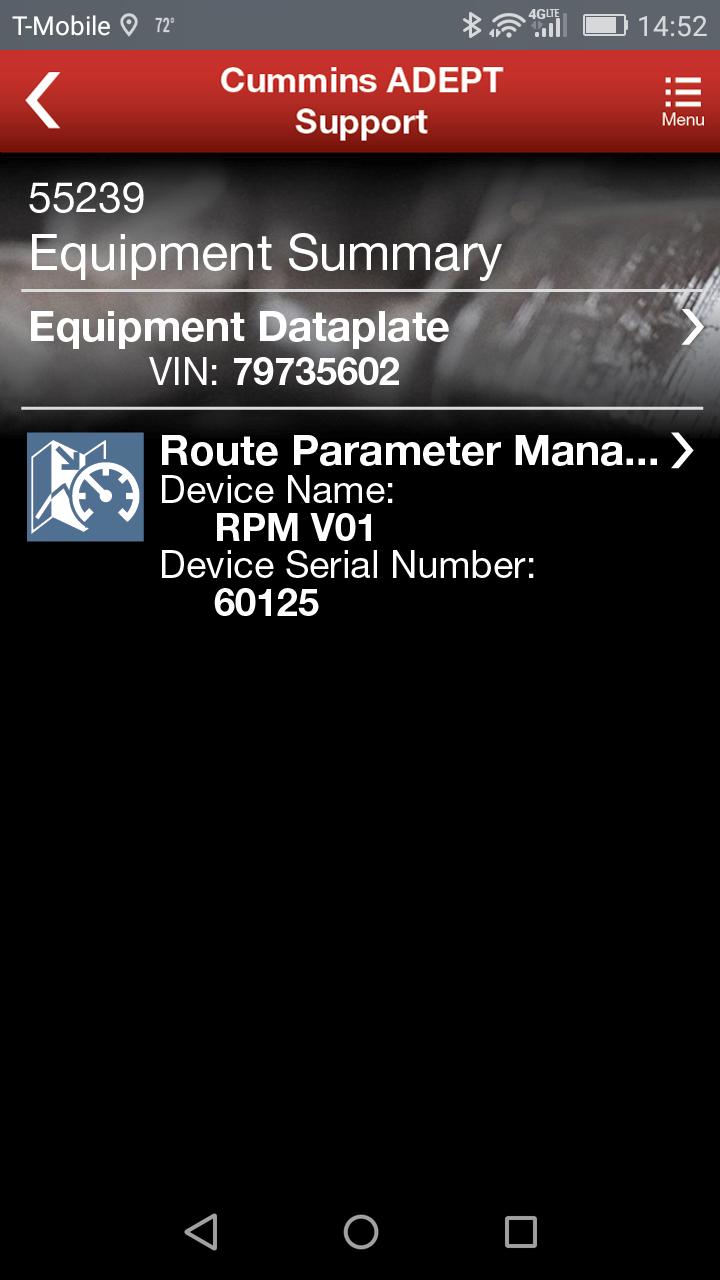The width and height of the screenshot is (720, 1280).
Task: Open the Route Parameter Manager device icon
Action: [x=84, y=484]
